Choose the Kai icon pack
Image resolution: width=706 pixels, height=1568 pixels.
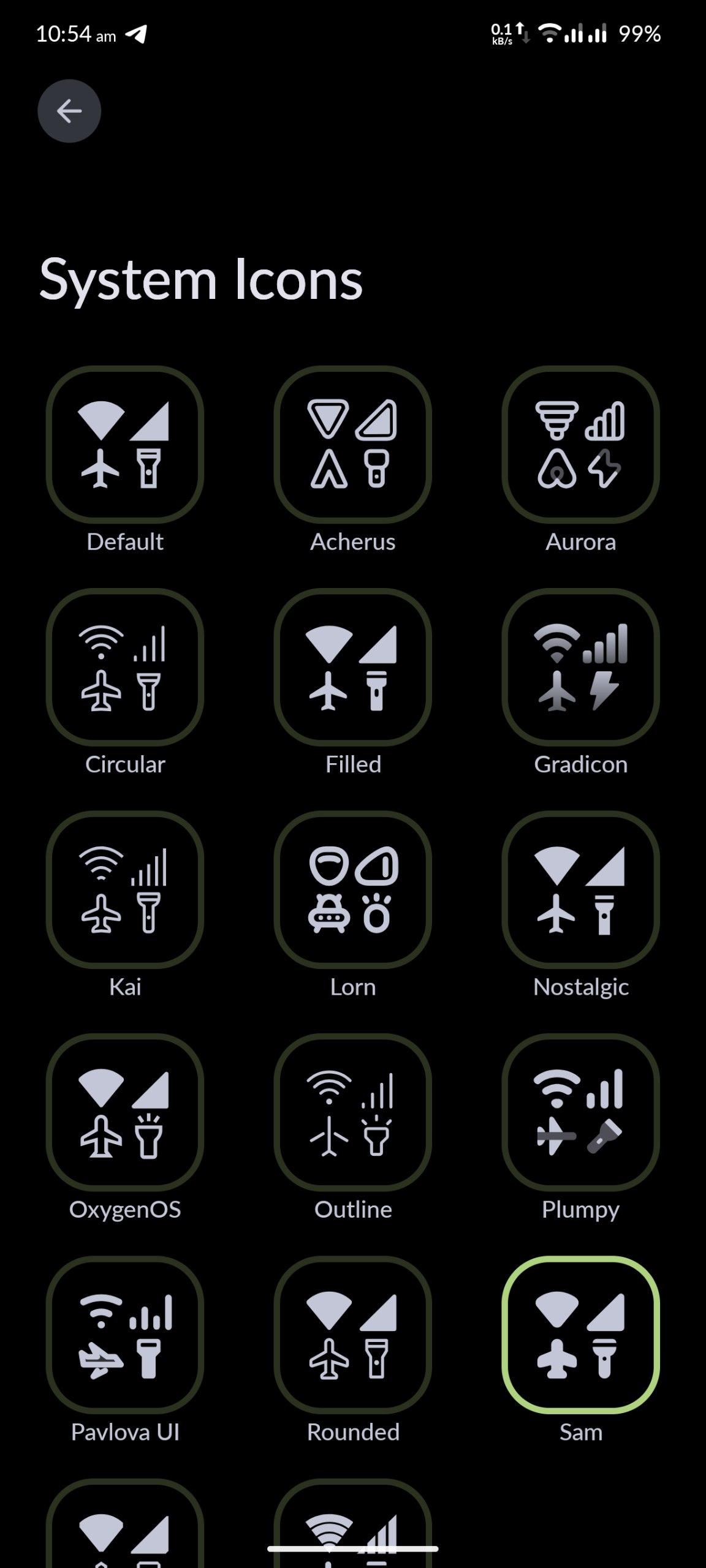click(x=125, y=890)
